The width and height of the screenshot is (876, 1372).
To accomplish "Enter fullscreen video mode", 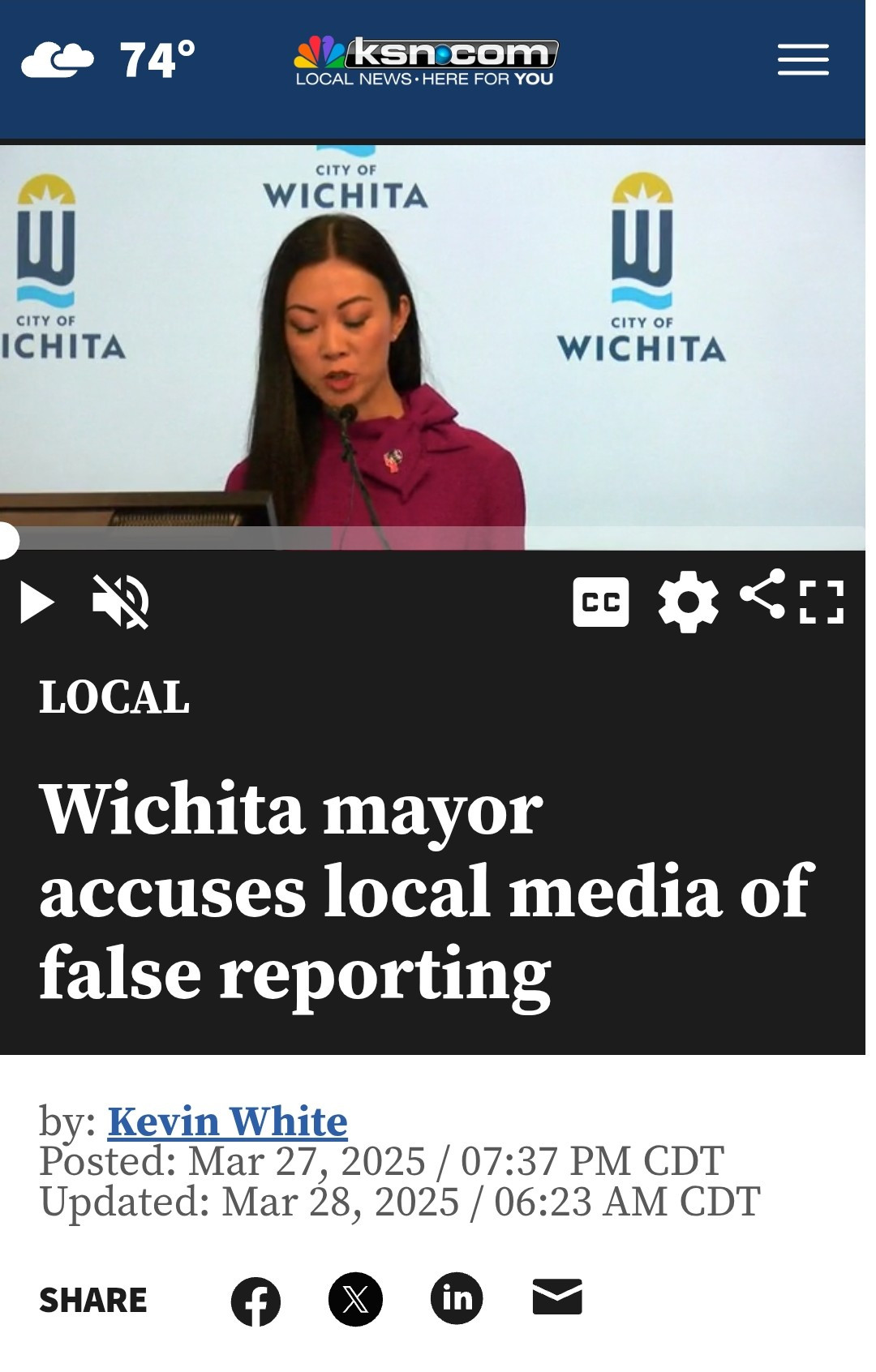I will [822, 602].
